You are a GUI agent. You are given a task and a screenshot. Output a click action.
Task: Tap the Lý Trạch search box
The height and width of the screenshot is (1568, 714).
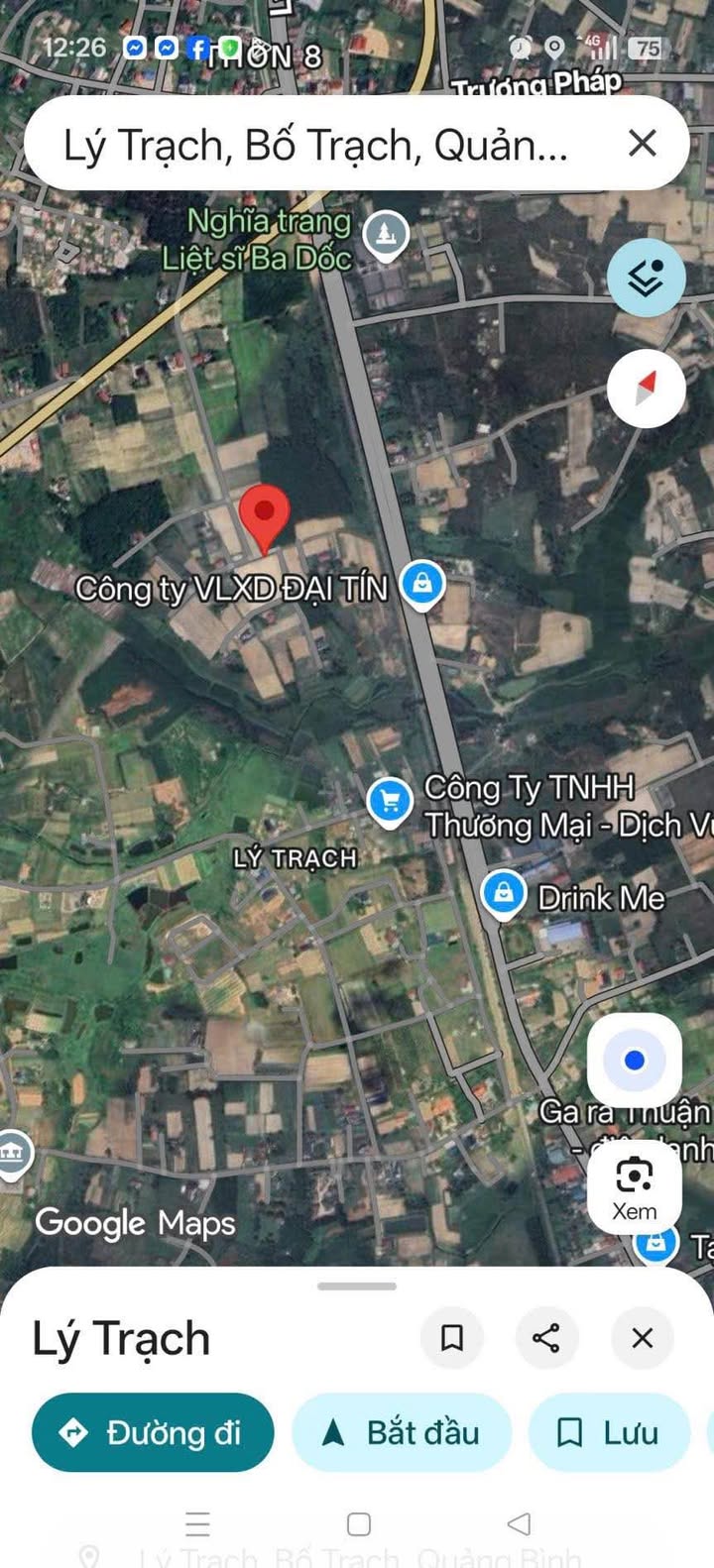327,145
